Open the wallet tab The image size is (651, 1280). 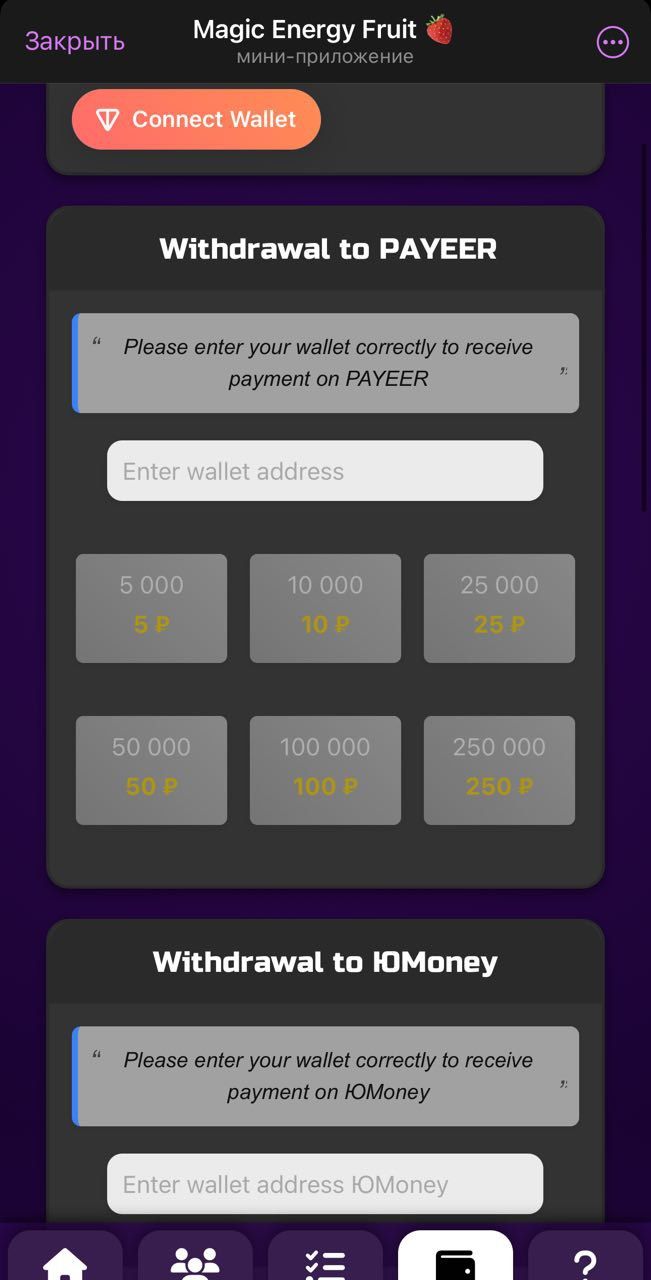[455, 1260]
